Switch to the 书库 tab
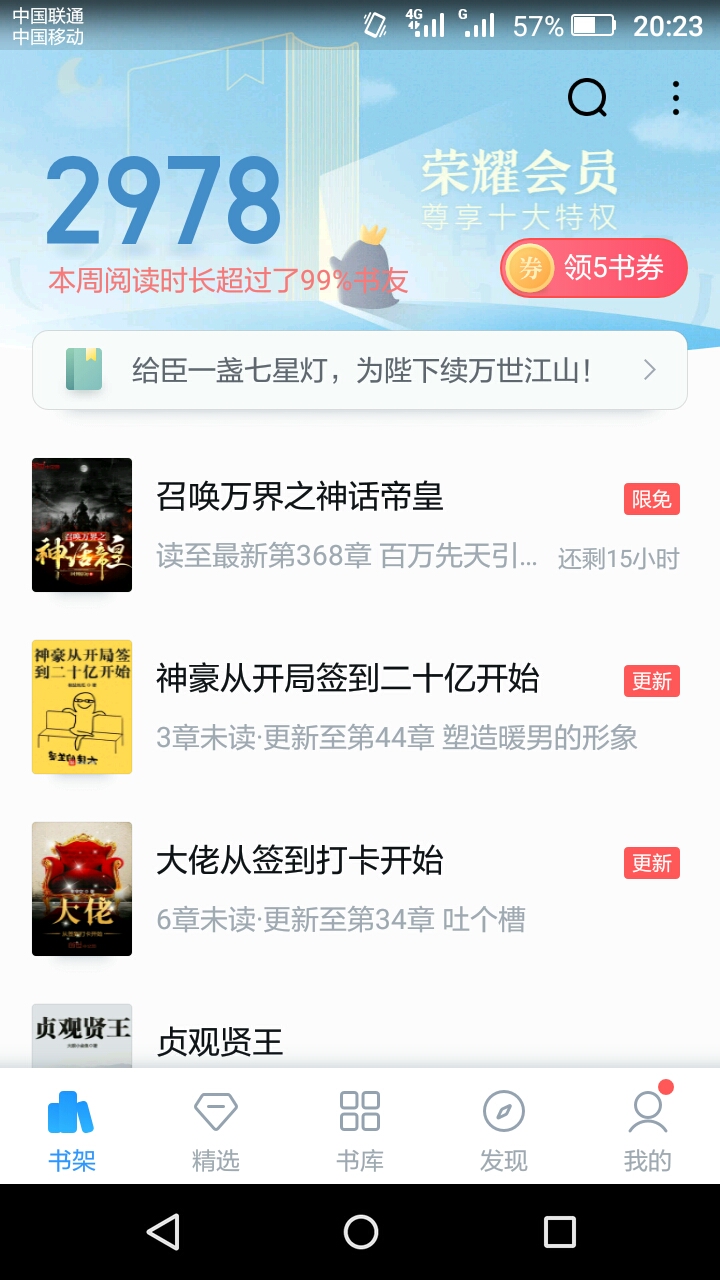720x1280 pixels. (359, 1129)
